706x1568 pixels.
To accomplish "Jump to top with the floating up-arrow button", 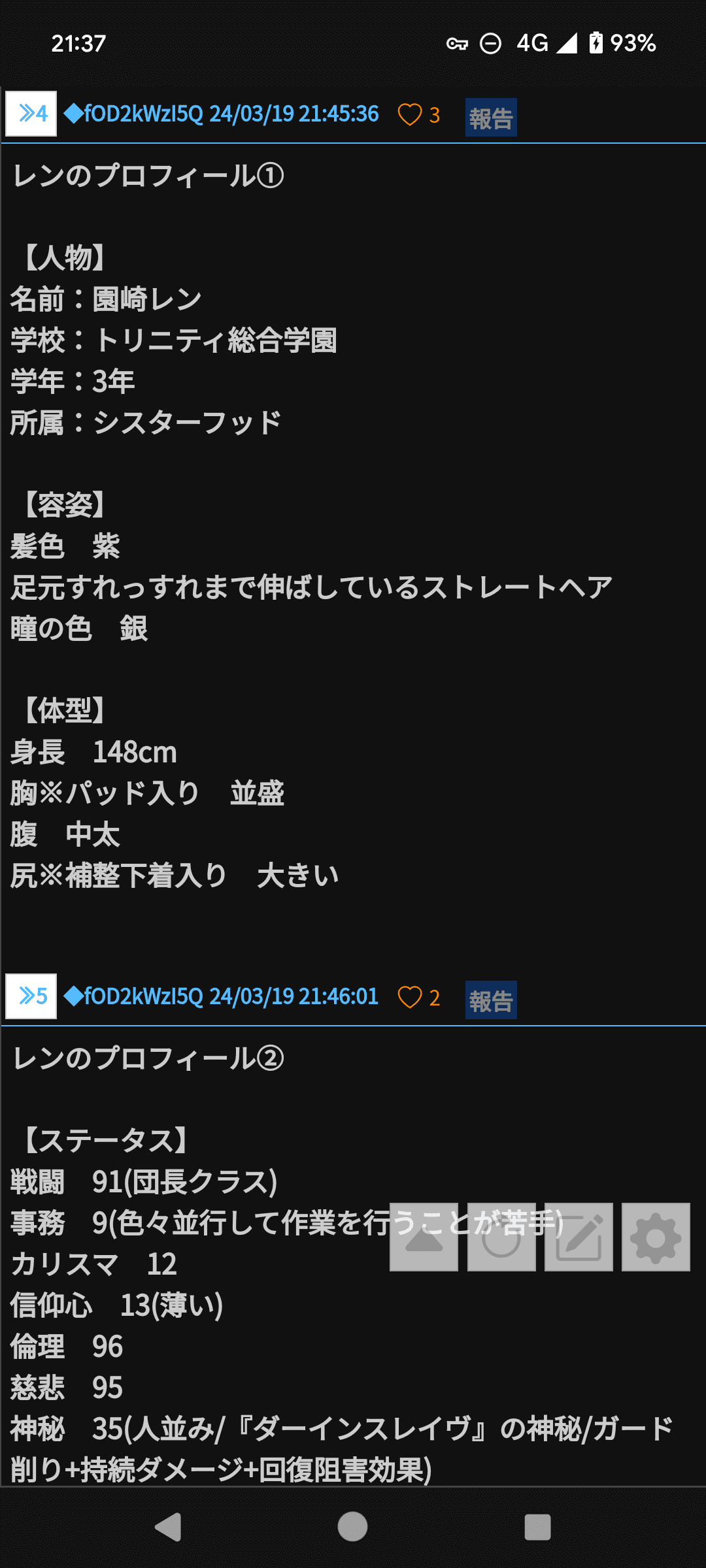I will (424, 1237).
